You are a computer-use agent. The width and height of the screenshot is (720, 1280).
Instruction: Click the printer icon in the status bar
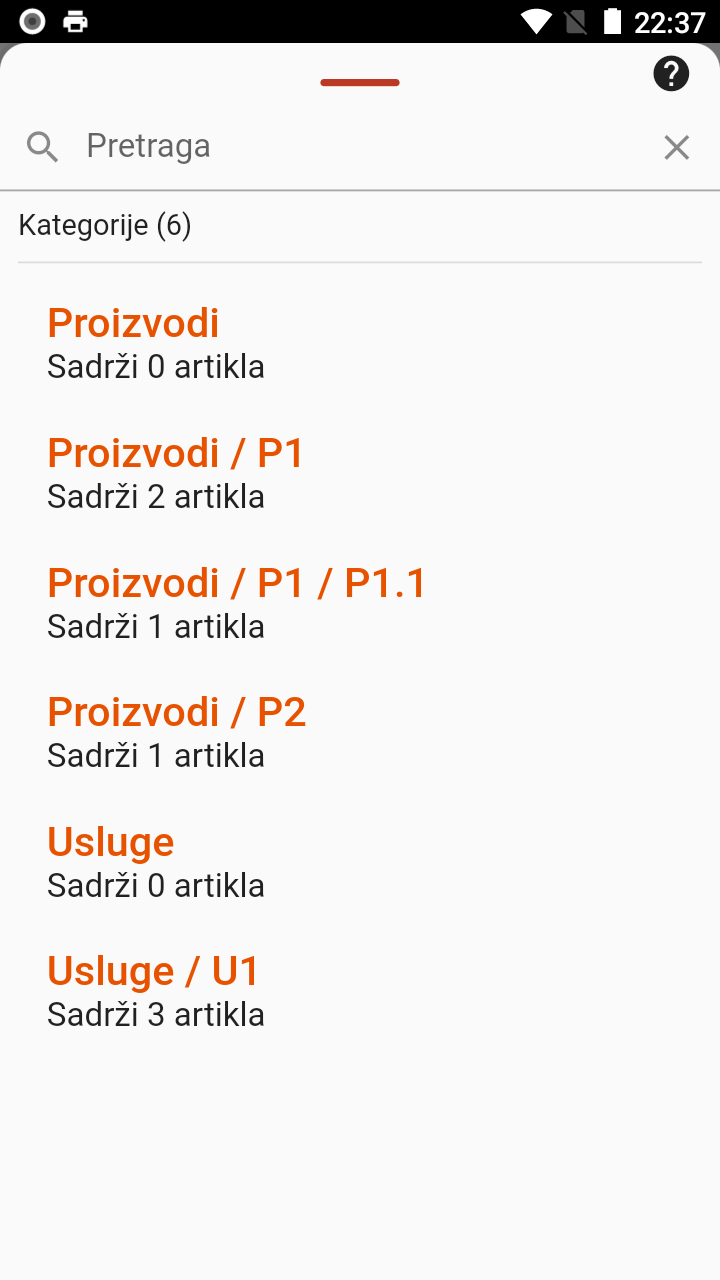(x=75, y=20)
